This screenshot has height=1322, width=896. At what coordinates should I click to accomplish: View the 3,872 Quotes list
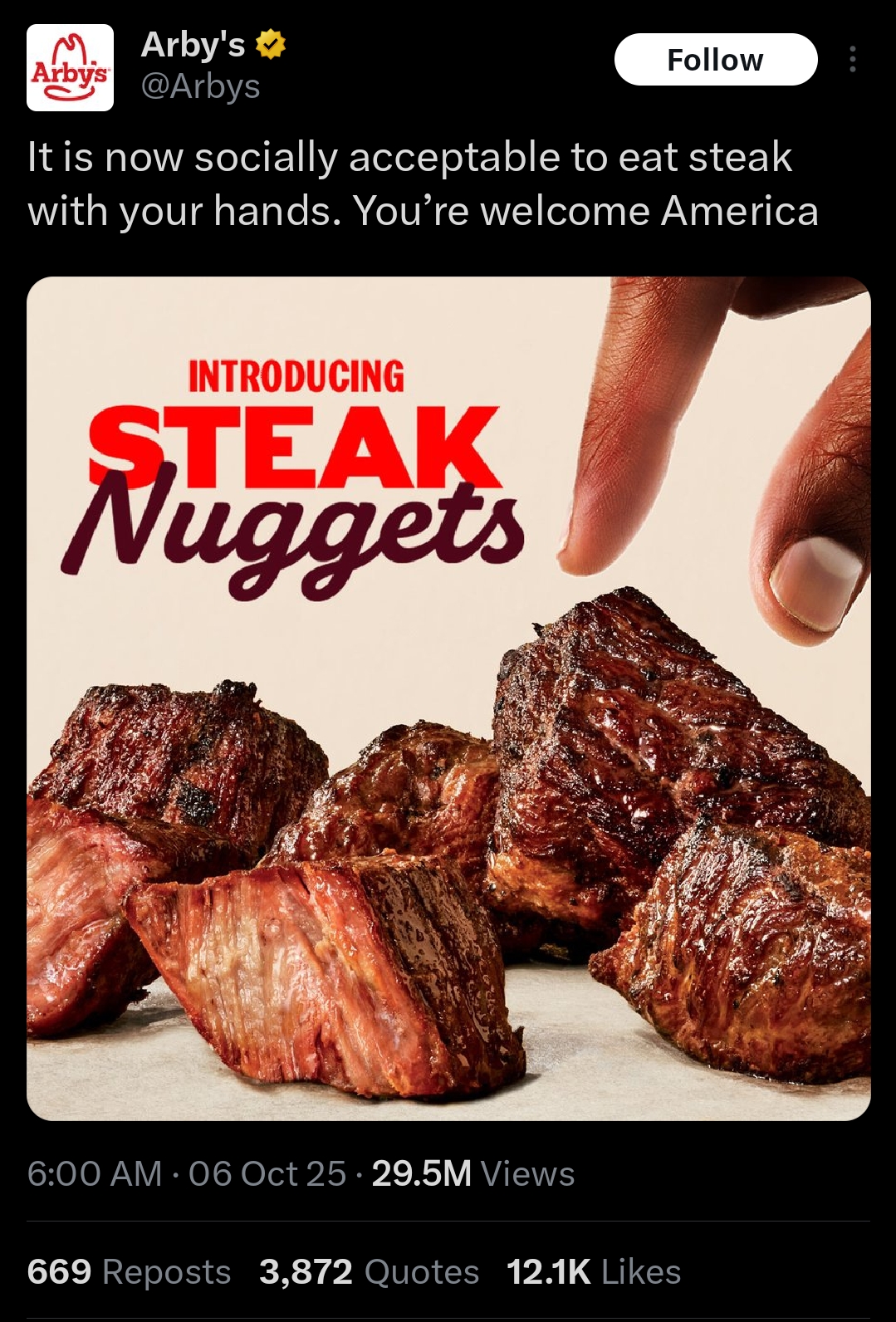point(369,1271)
